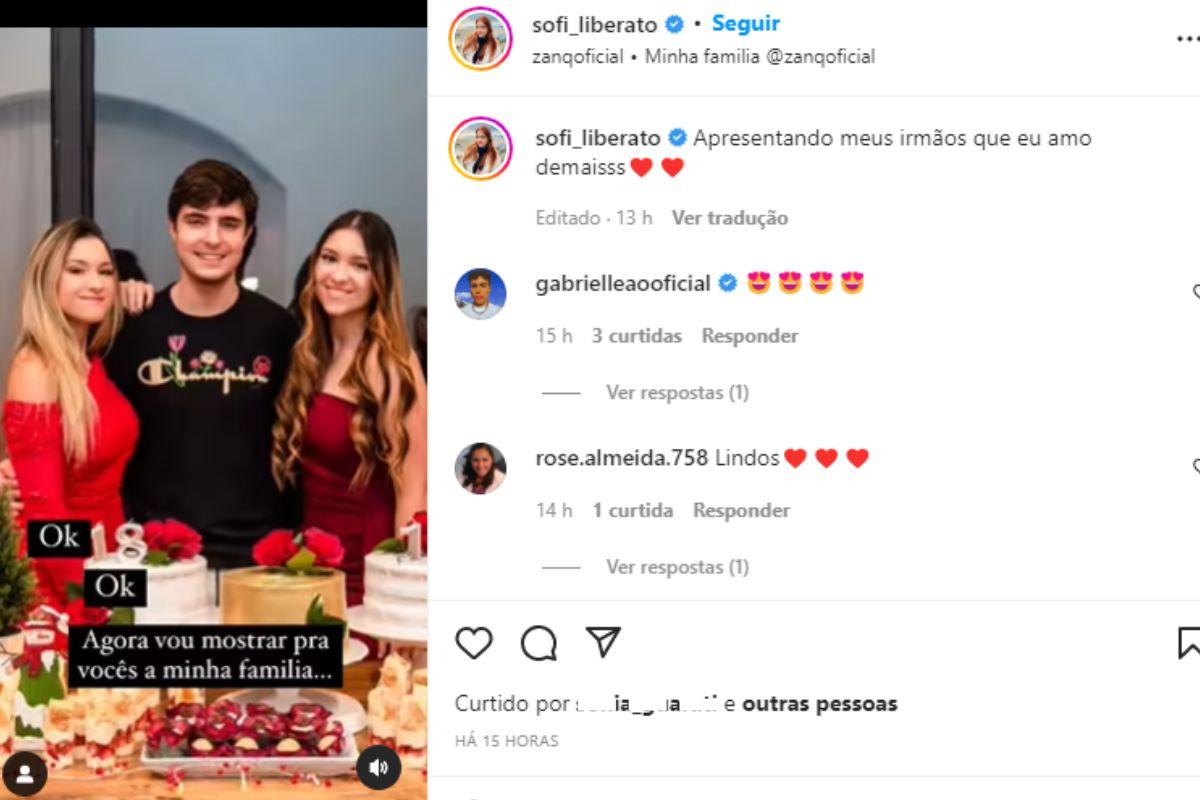Image resolution: width=1200 pixels, height=800 pixels.
Task: Open the comment bubble icon
Action: coord(539,643)
